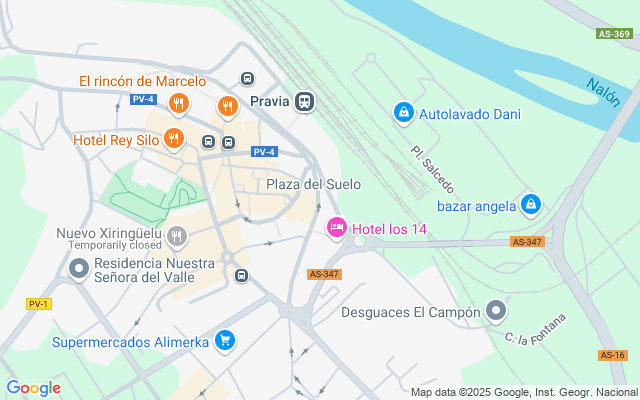Open El rincón de Marcelo restaurant pin
Screen dimensions: 640x400
[179, 104]
